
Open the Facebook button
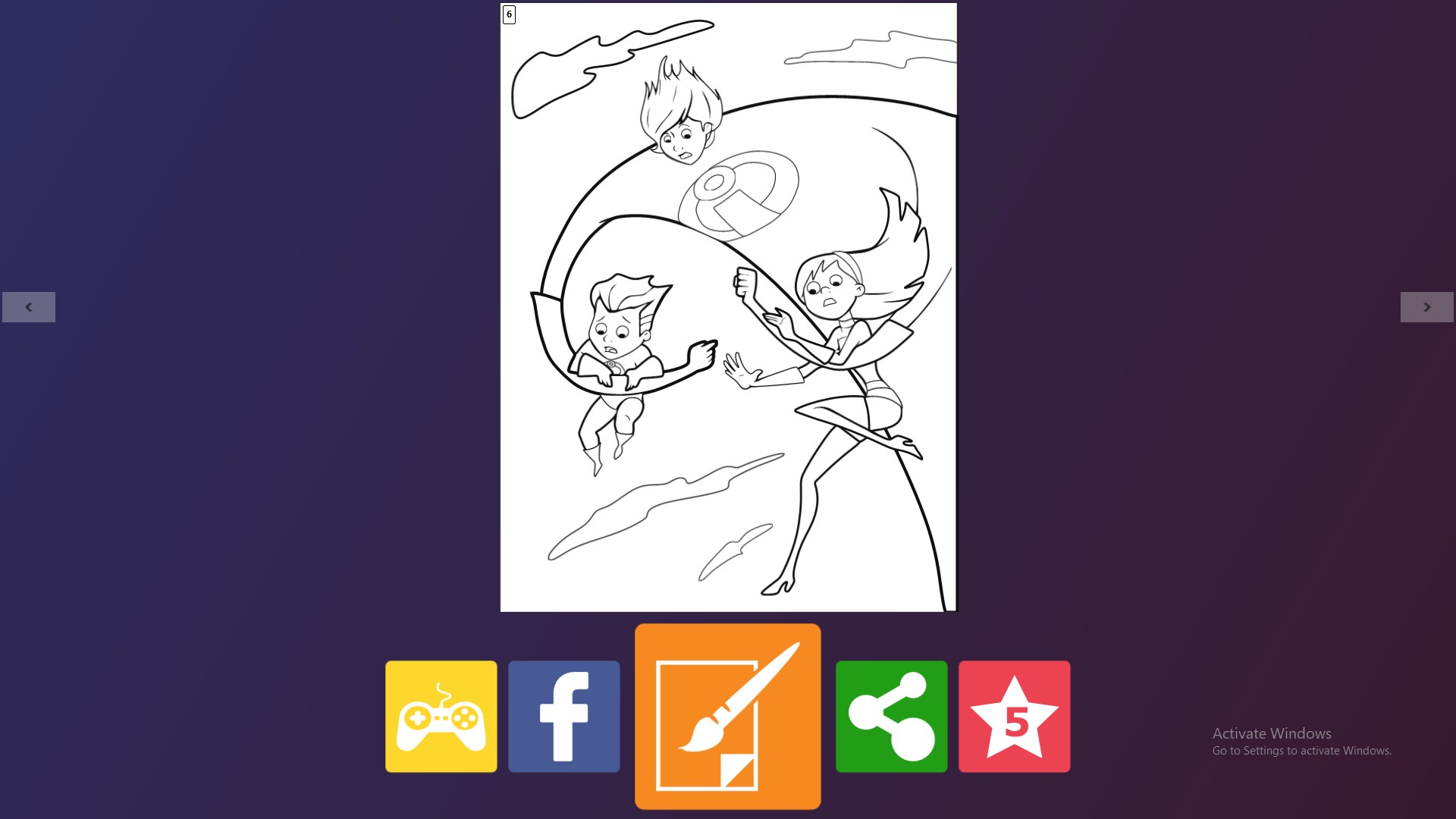(x=564, y=717)
